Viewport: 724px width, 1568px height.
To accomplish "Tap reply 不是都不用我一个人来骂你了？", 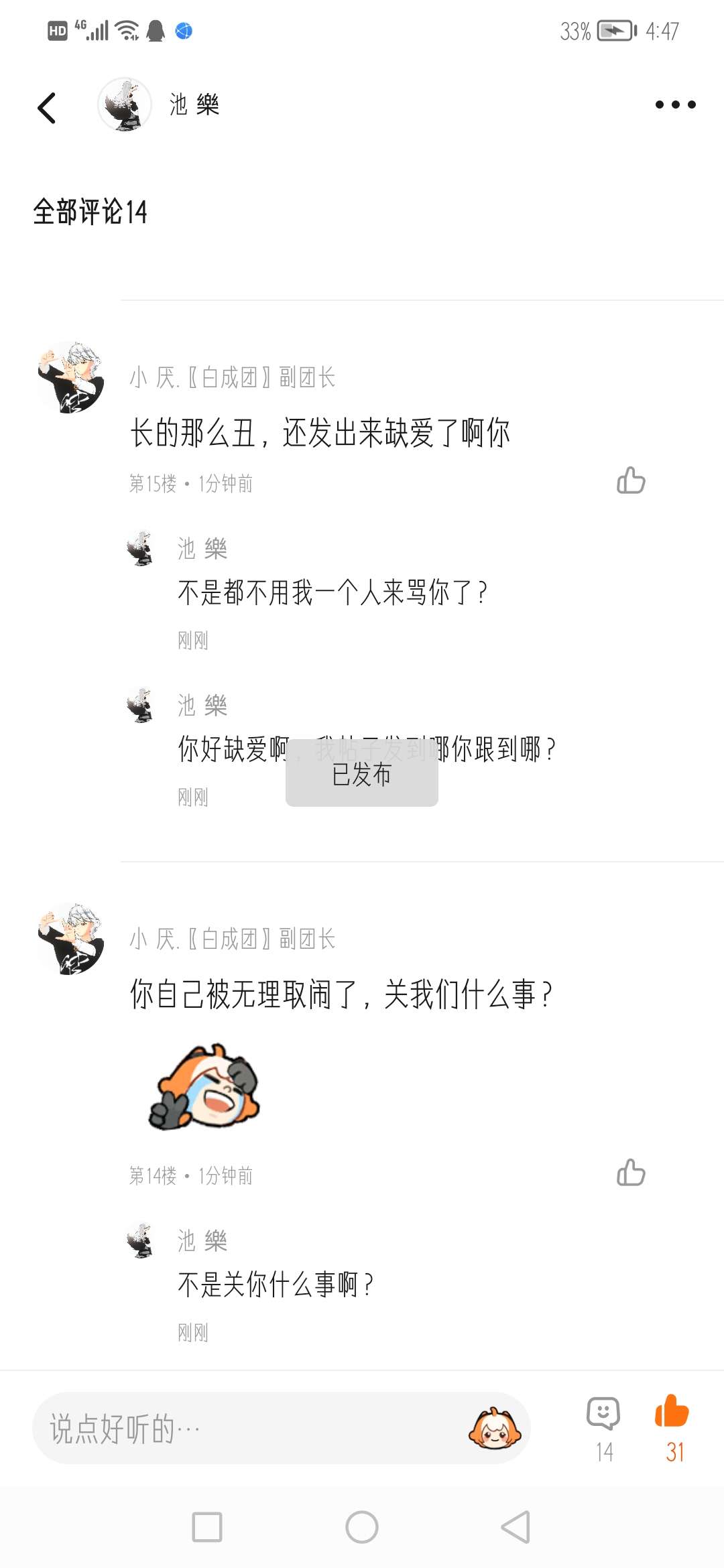I will coord(332,593).
